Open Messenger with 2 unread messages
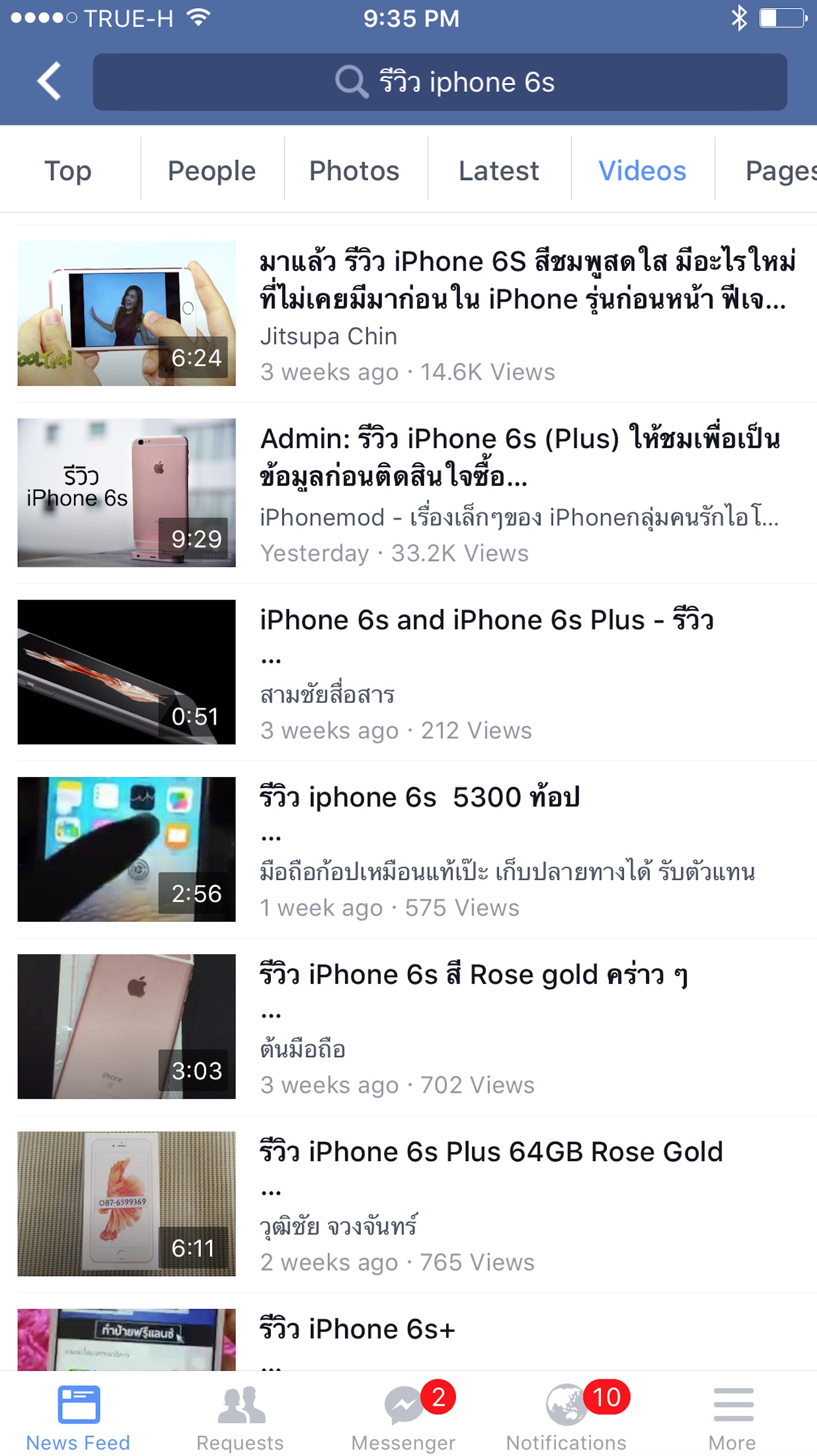Image resolution: width=817 pixels, height=1456 pixels. coord(403,1417)
